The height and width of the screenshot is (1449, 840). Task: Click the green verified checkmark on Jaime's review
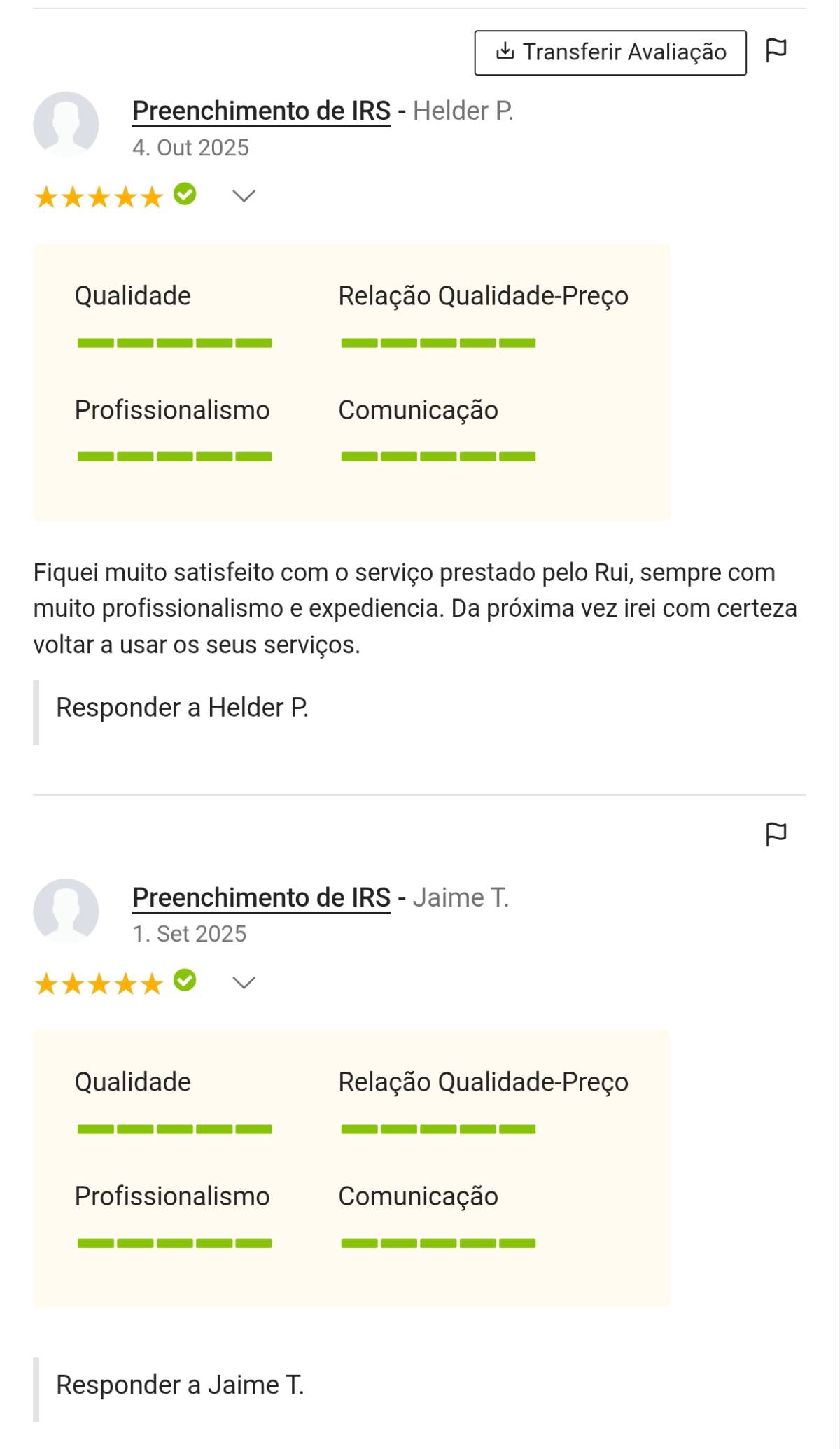coord(185,982)
